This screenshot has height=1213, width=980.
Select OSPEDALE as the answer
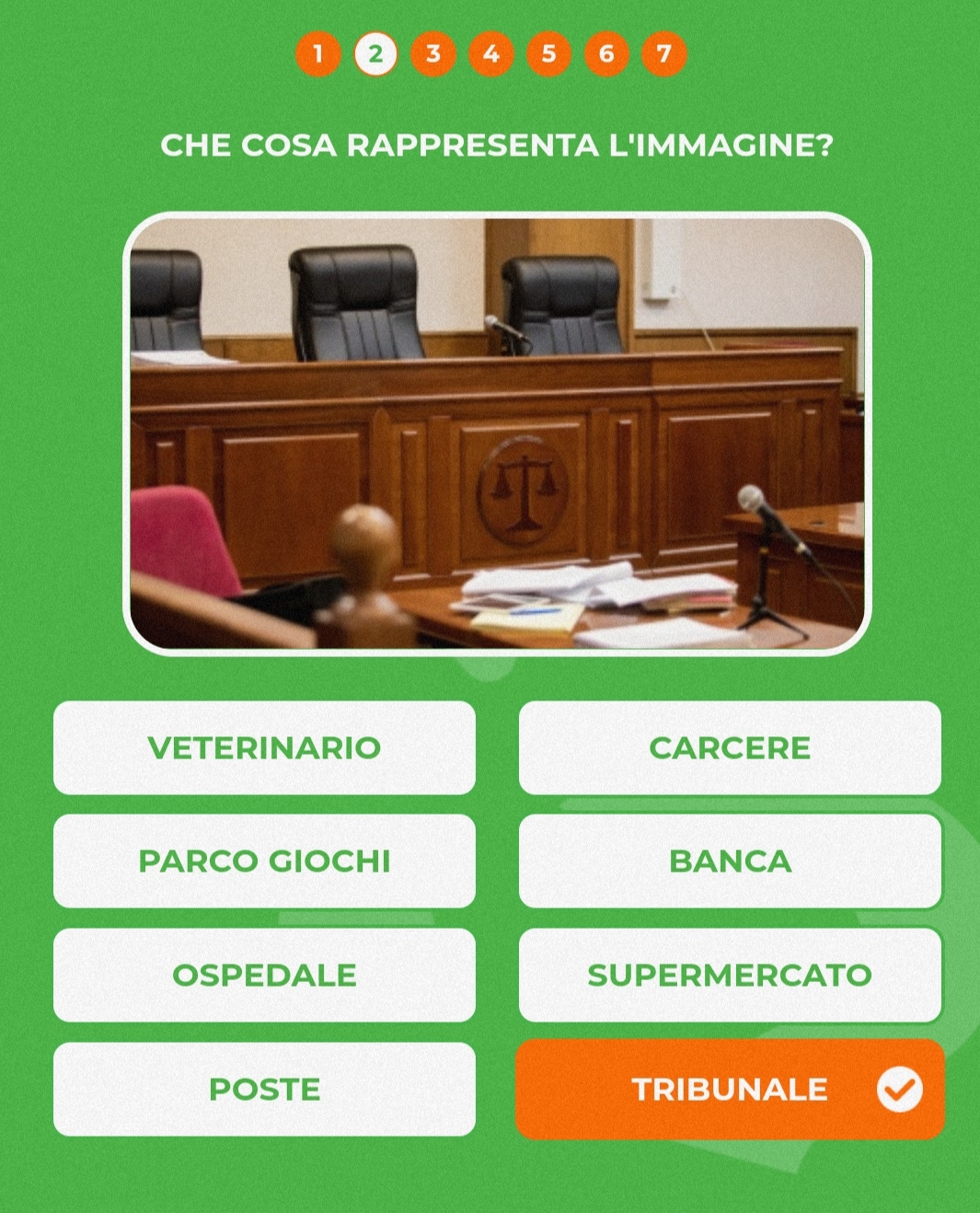click(264, 975)
